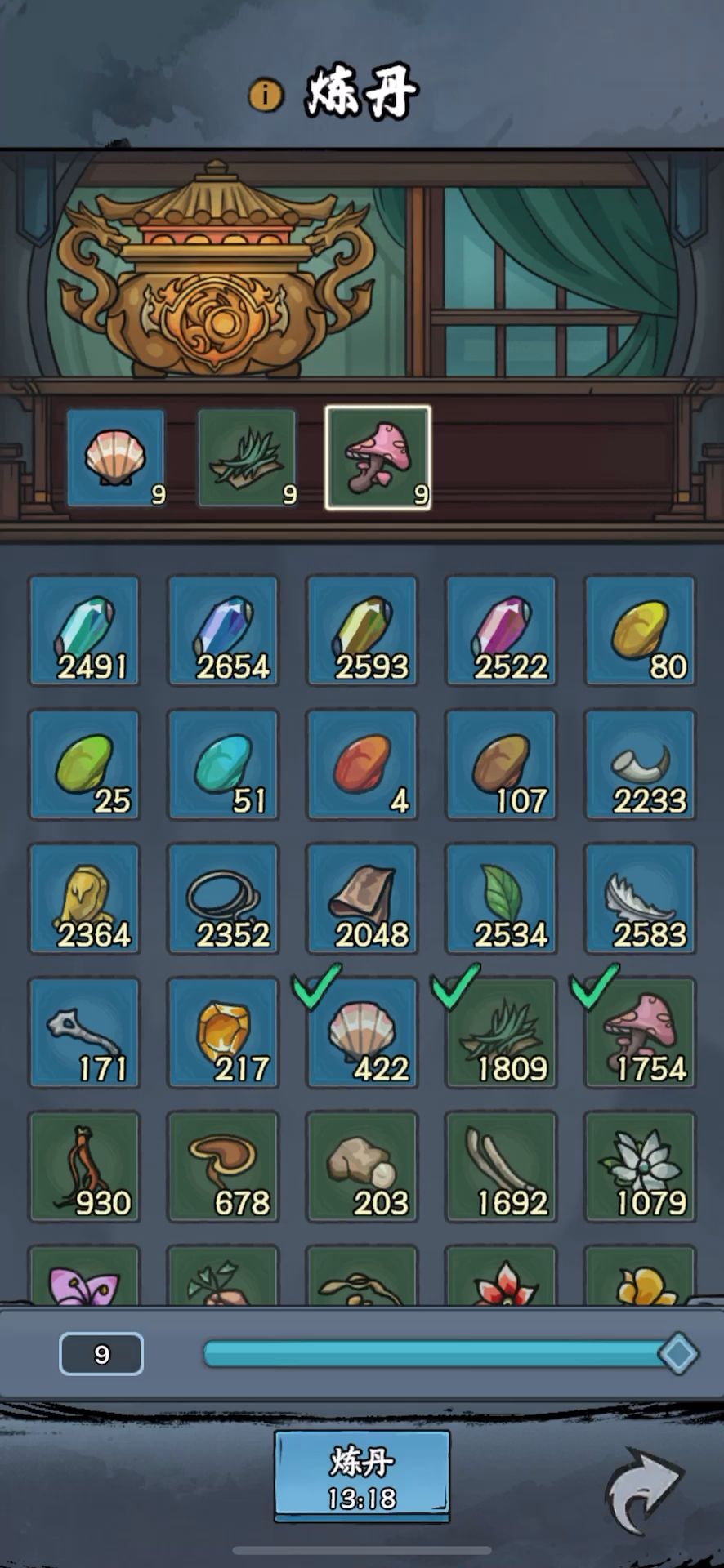Screen dimensions: 724x1568
Task: Choose the yellow stone showing 80
Action: tap(640, 631)
